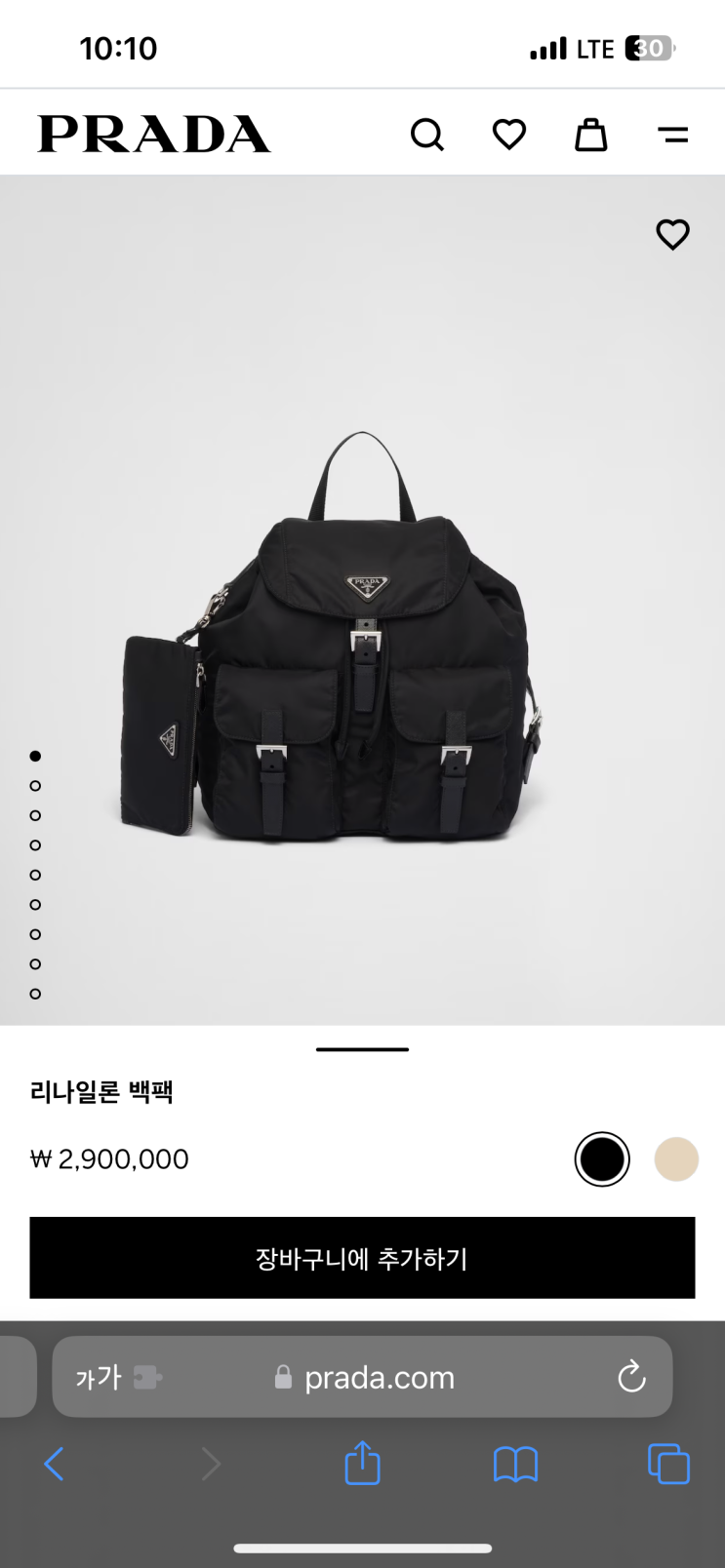Open the shopping bag

click(590, 135)
